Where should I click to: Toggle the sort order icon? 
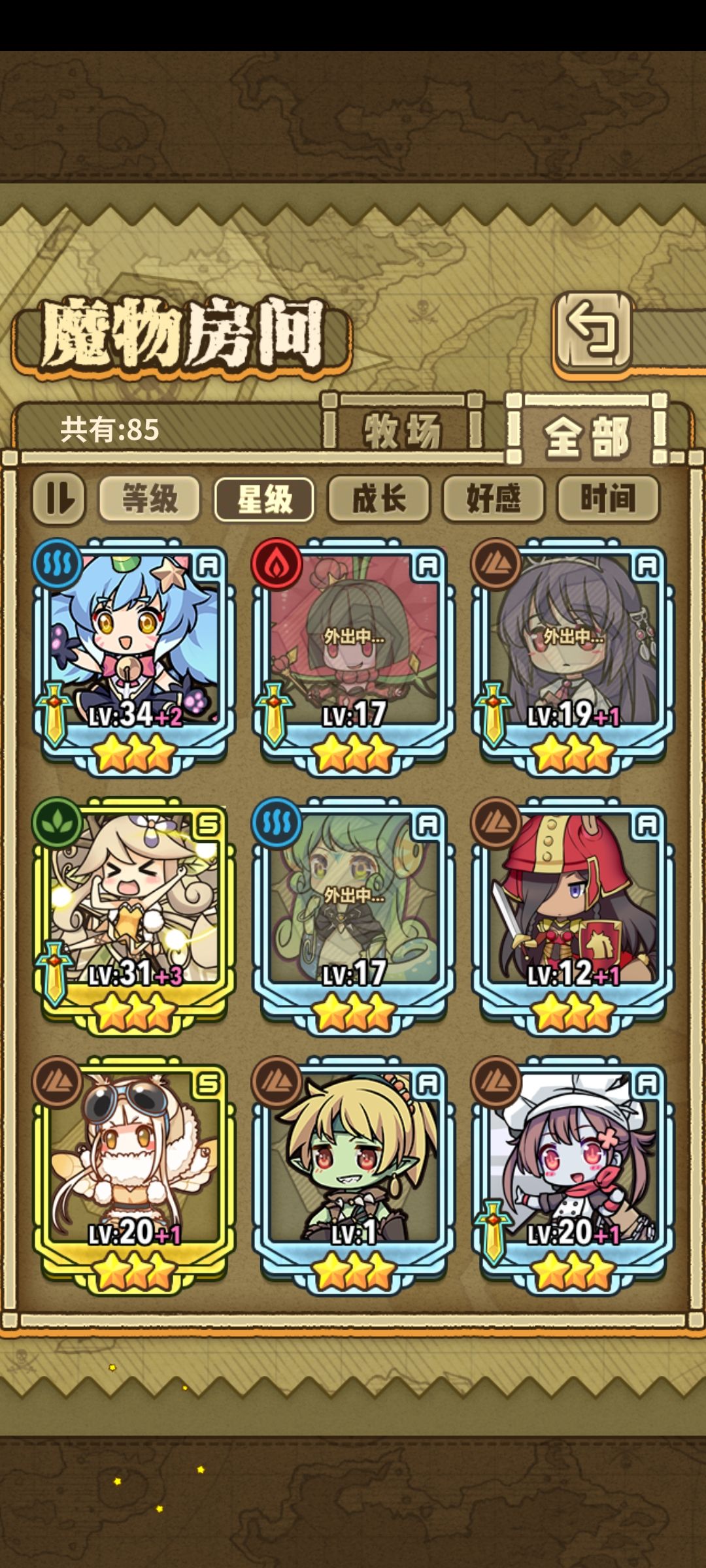(59, 498)
